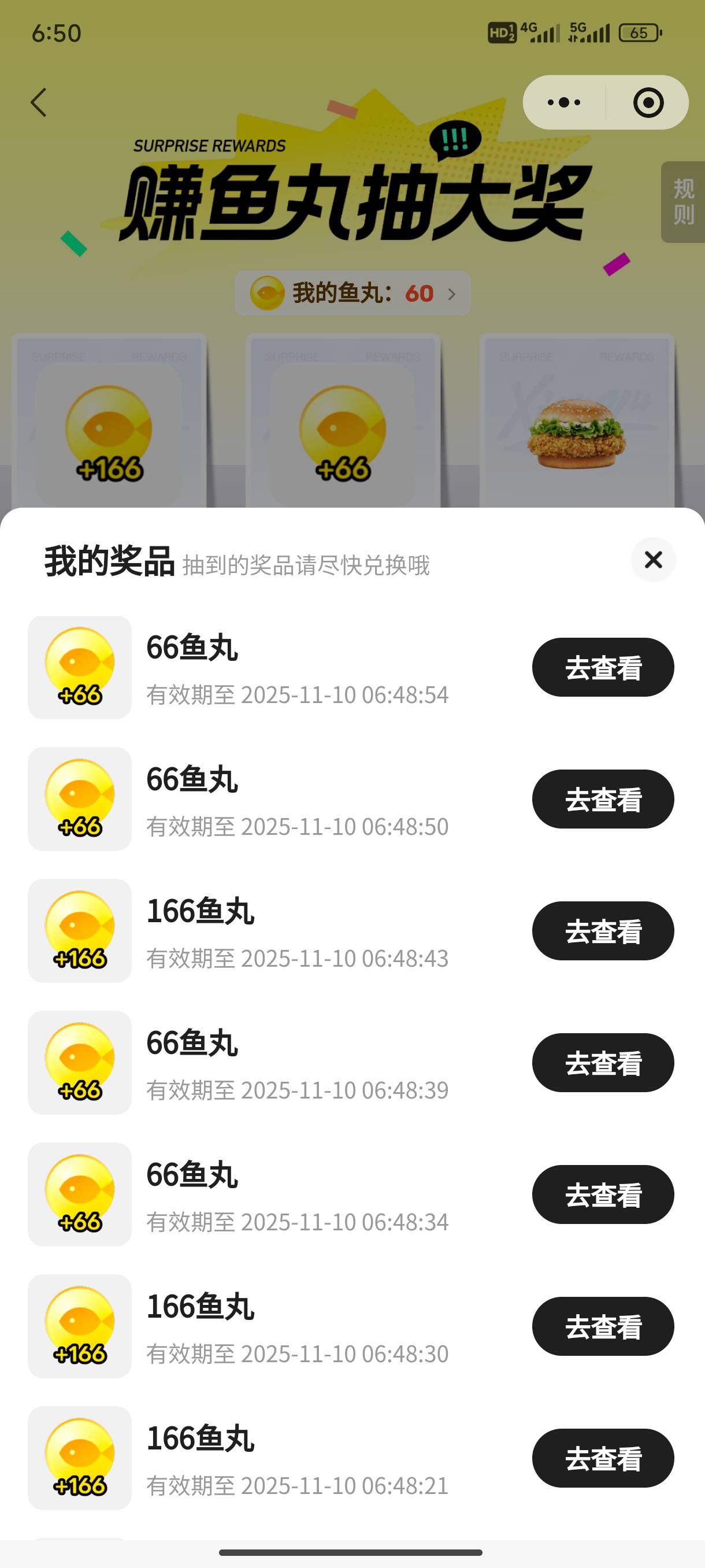Select 去查看 for prize expiring 06:48:34
705x1568 pixels.
click(x=602, y=1195)
